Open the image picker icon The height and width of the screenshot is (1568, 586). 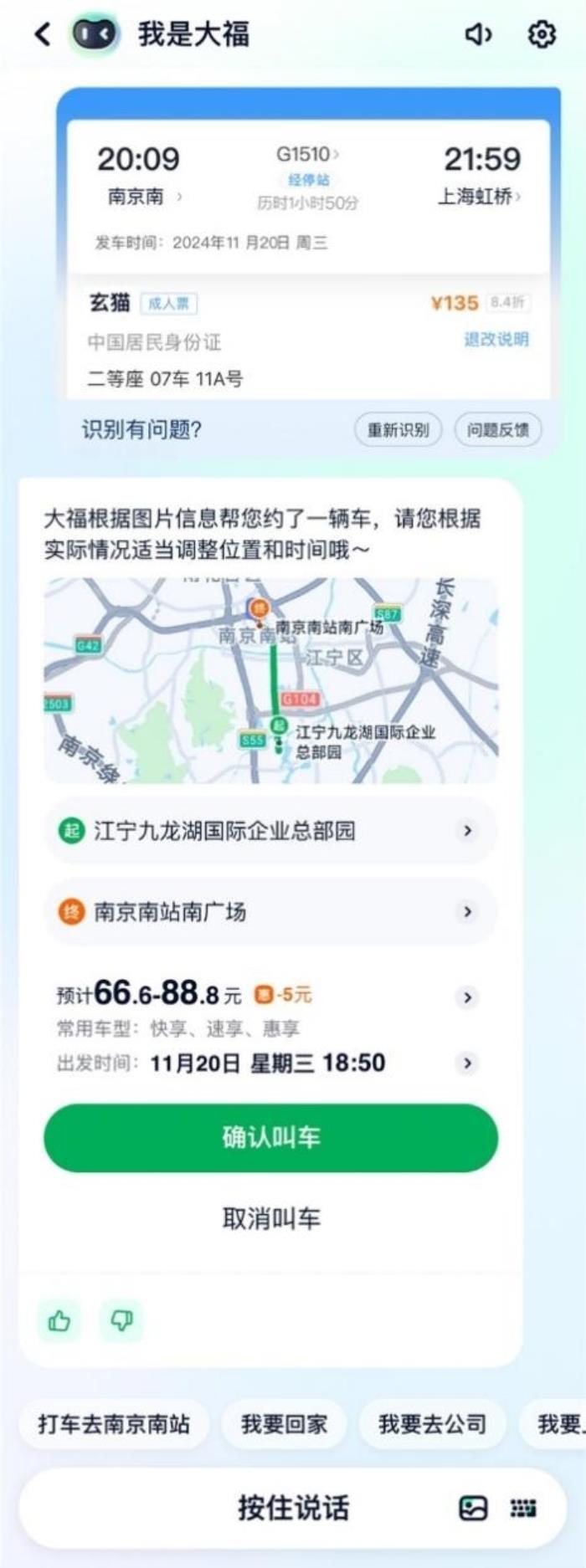tap(473, 1509)
